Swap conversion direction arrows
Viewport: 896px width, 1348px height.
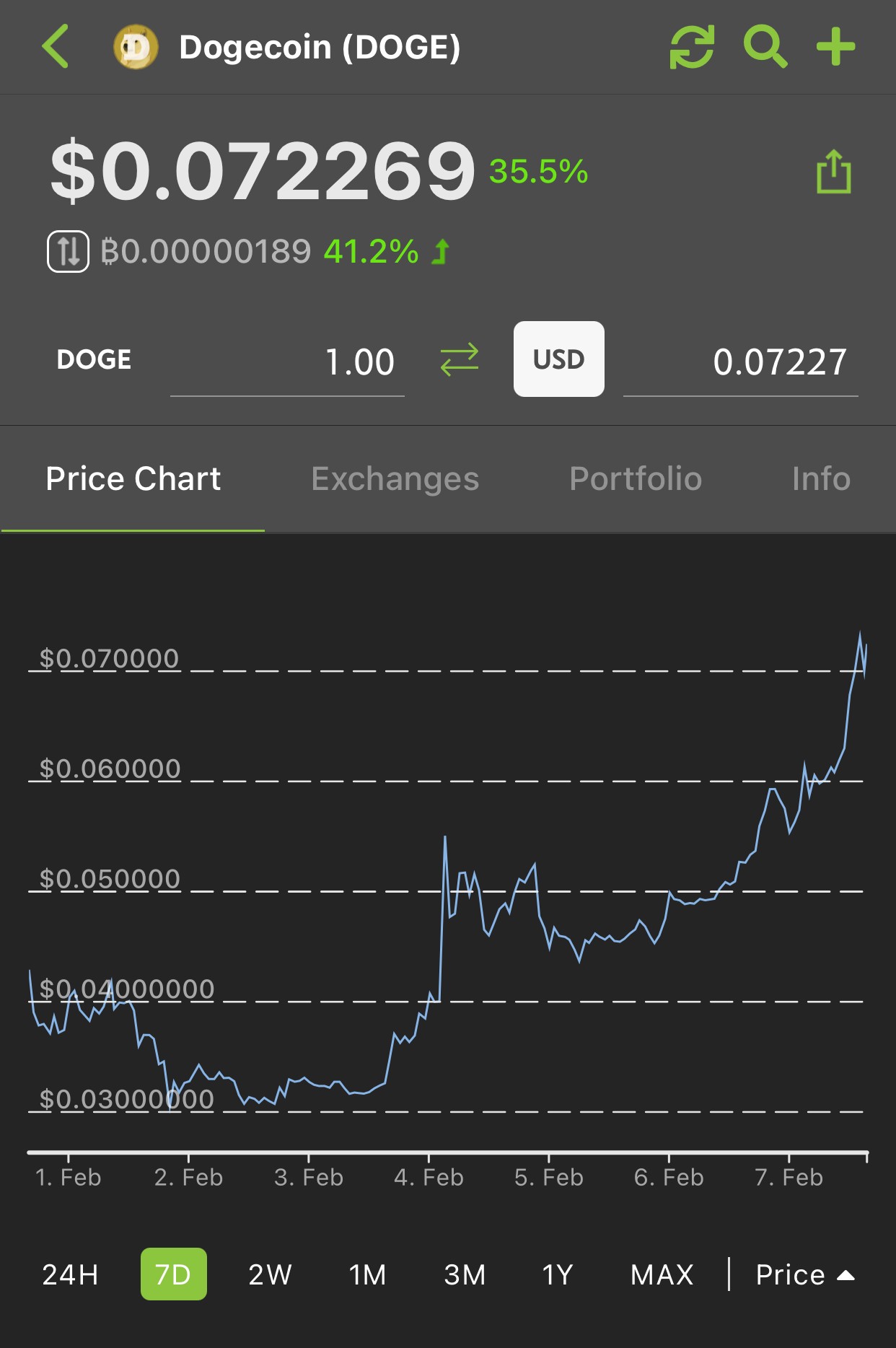460,359
